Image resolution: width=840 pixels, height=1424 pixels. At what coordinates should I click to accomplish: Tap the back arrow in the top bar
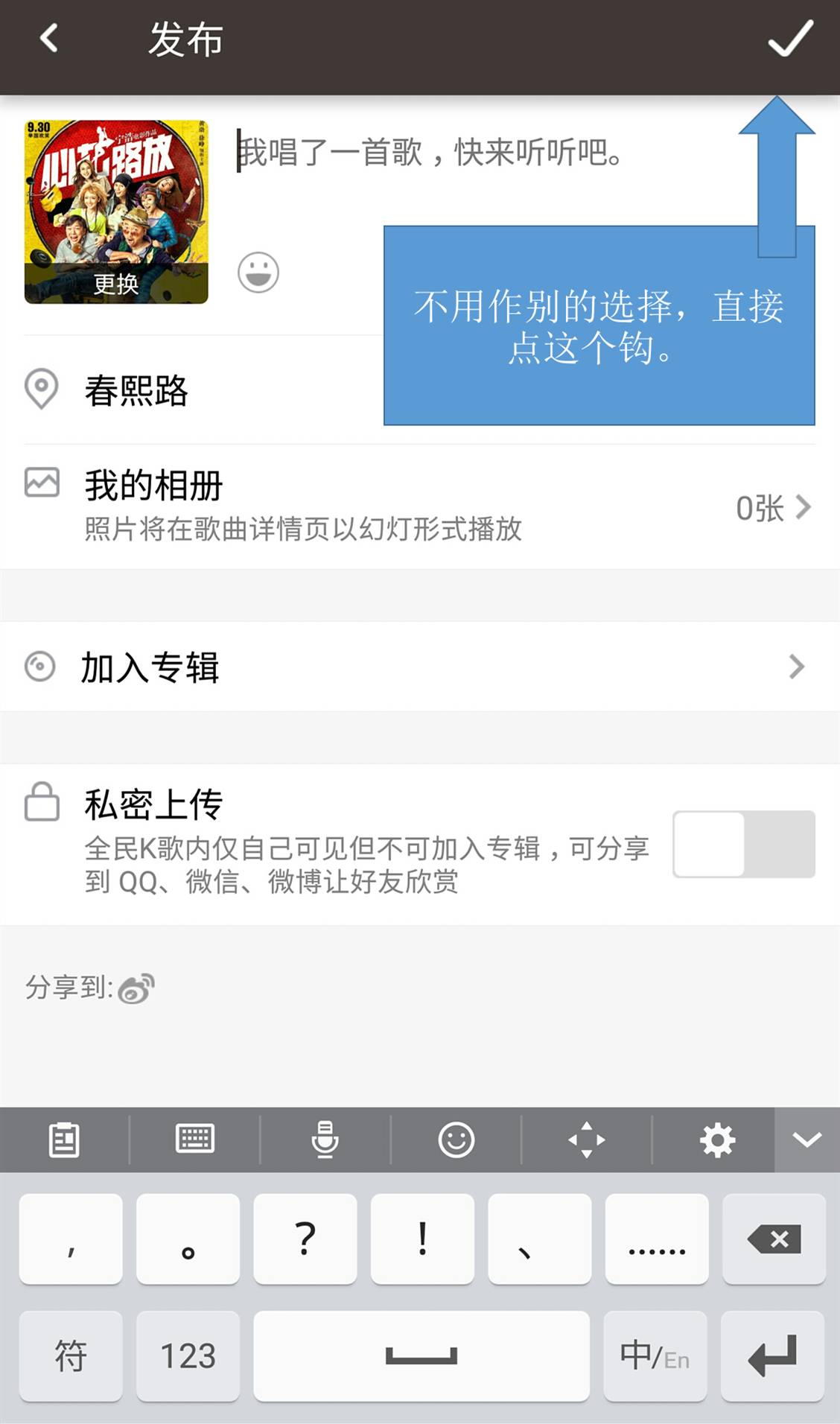[48, 39]
